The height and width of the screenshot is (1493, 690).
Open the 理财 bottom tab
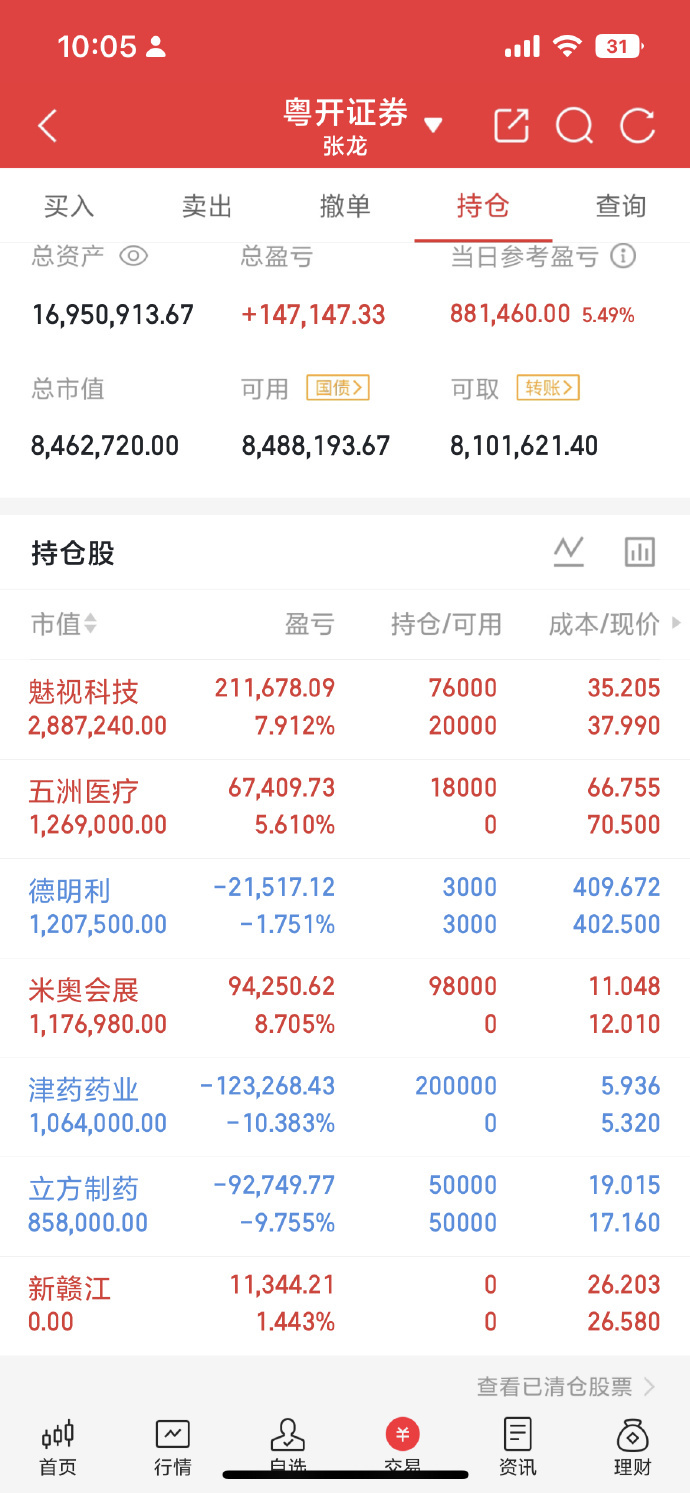633,1449
